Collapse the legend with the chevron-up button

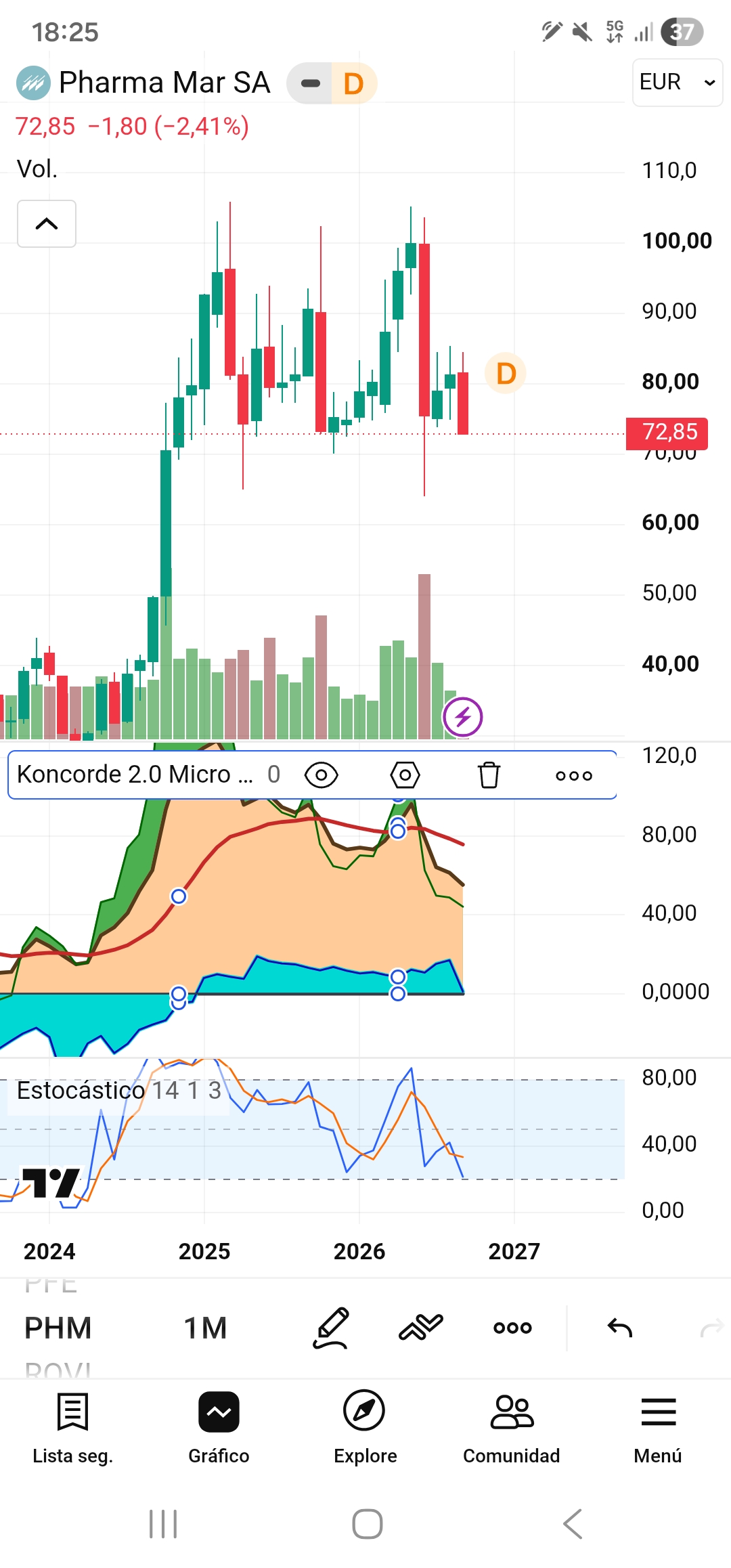click(x=47, y=224)
